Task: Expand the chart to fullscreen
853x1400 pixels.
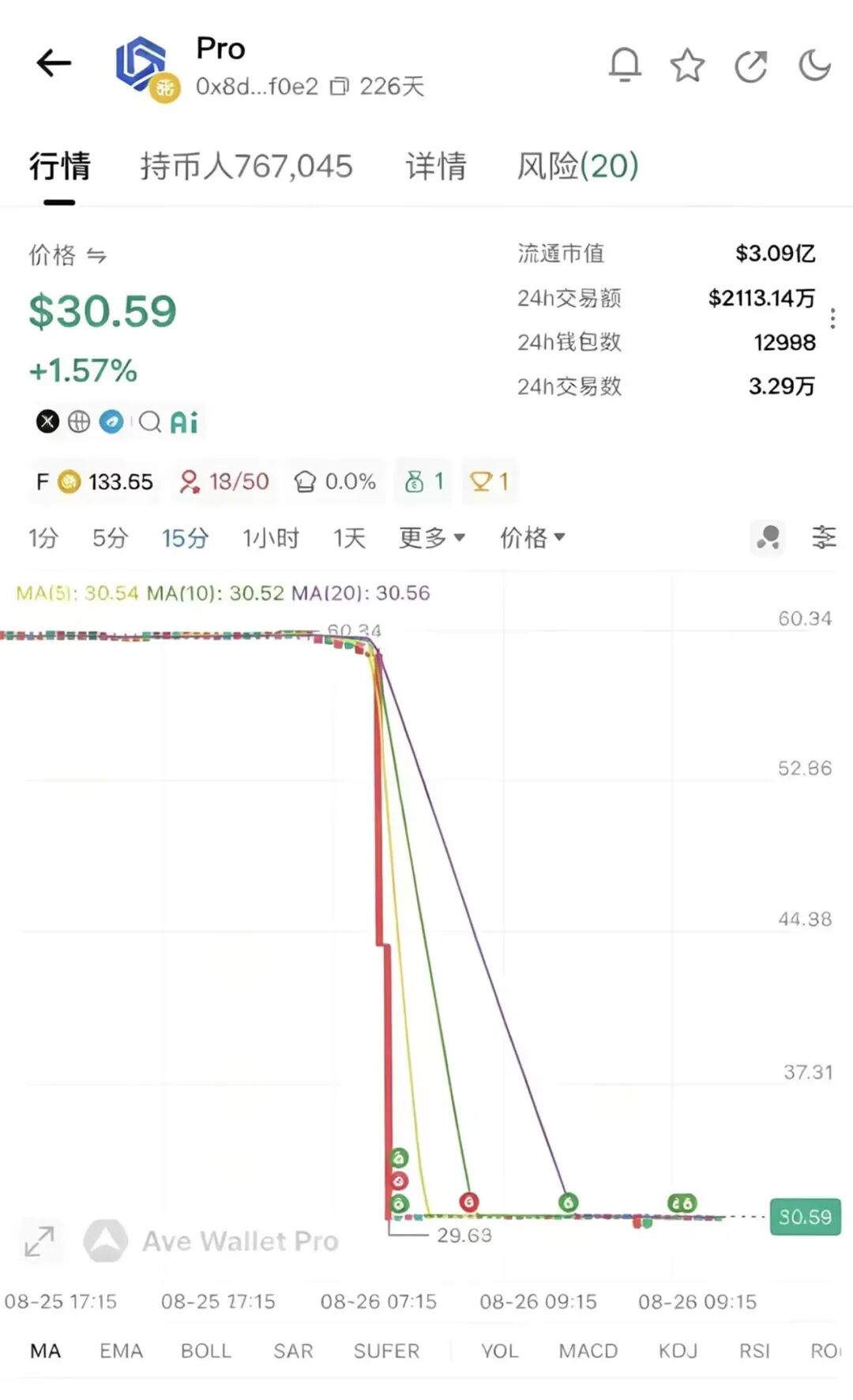Action: coord(39,1241)
